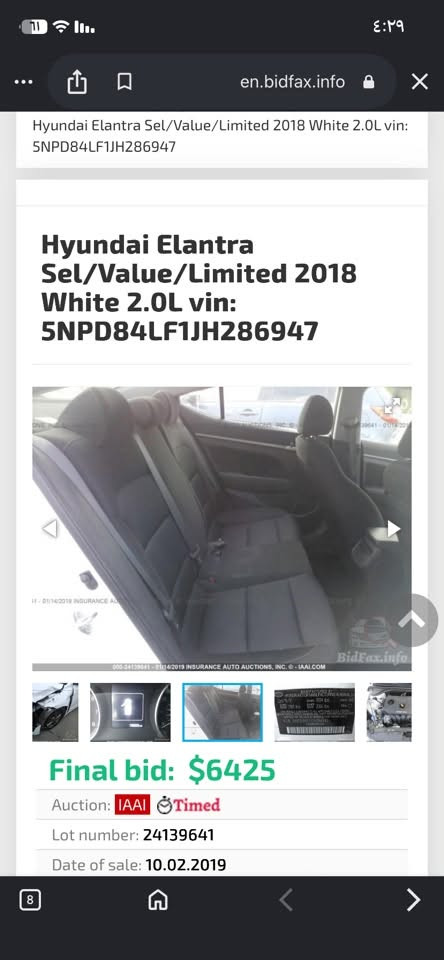The image size is (444, 960).
Task: Expand the photo to fullscreen
Action: [x=392, y=404]
